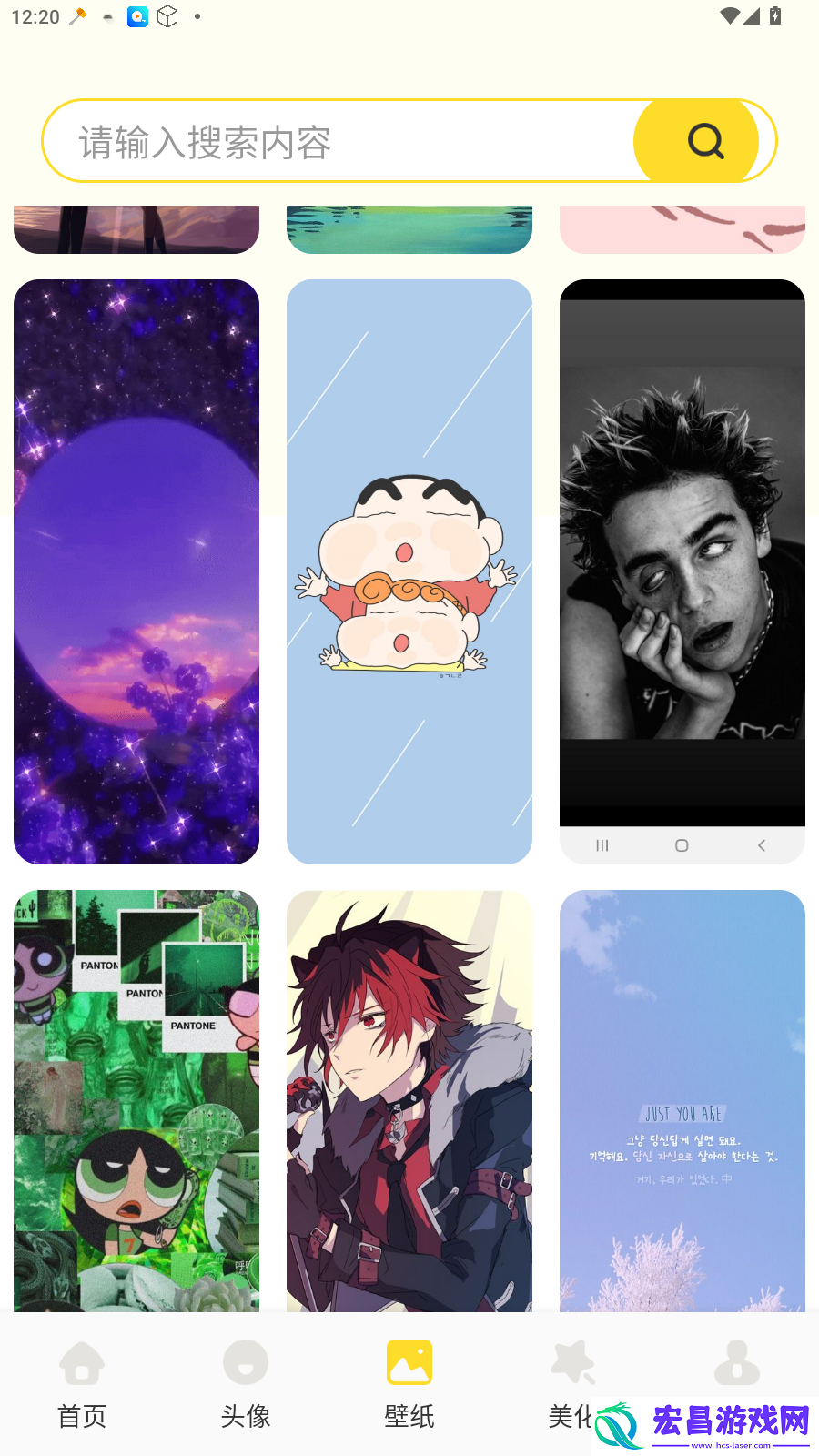Image resolution: width=819 pixels, height=1456 pixels.
Task: Tap the search input field
Action: pyautogui.click(x=346, y=142)
